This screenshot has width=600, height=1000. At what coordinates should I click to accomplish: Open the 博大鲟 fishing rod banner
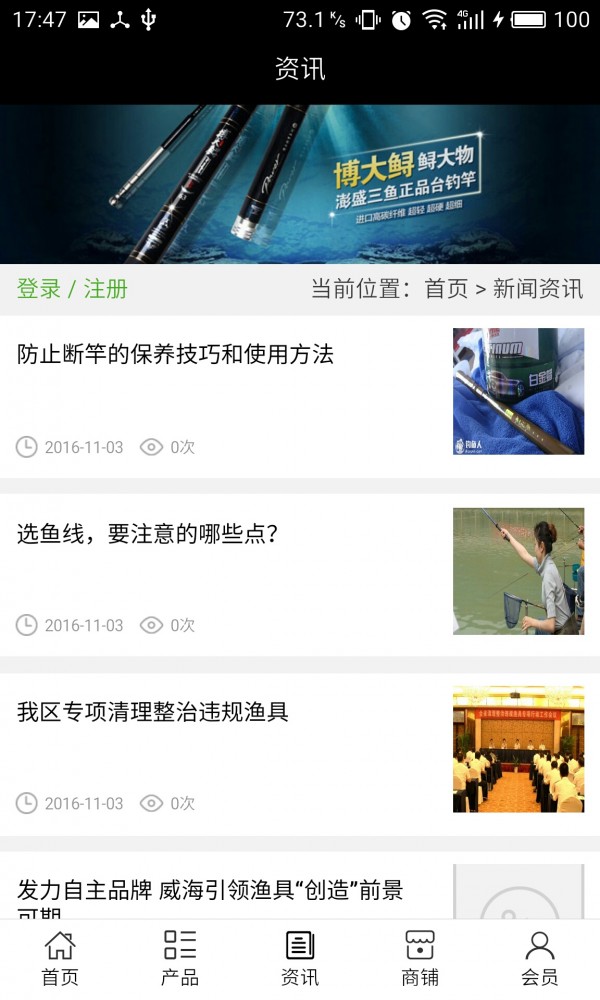click(300, 184)
